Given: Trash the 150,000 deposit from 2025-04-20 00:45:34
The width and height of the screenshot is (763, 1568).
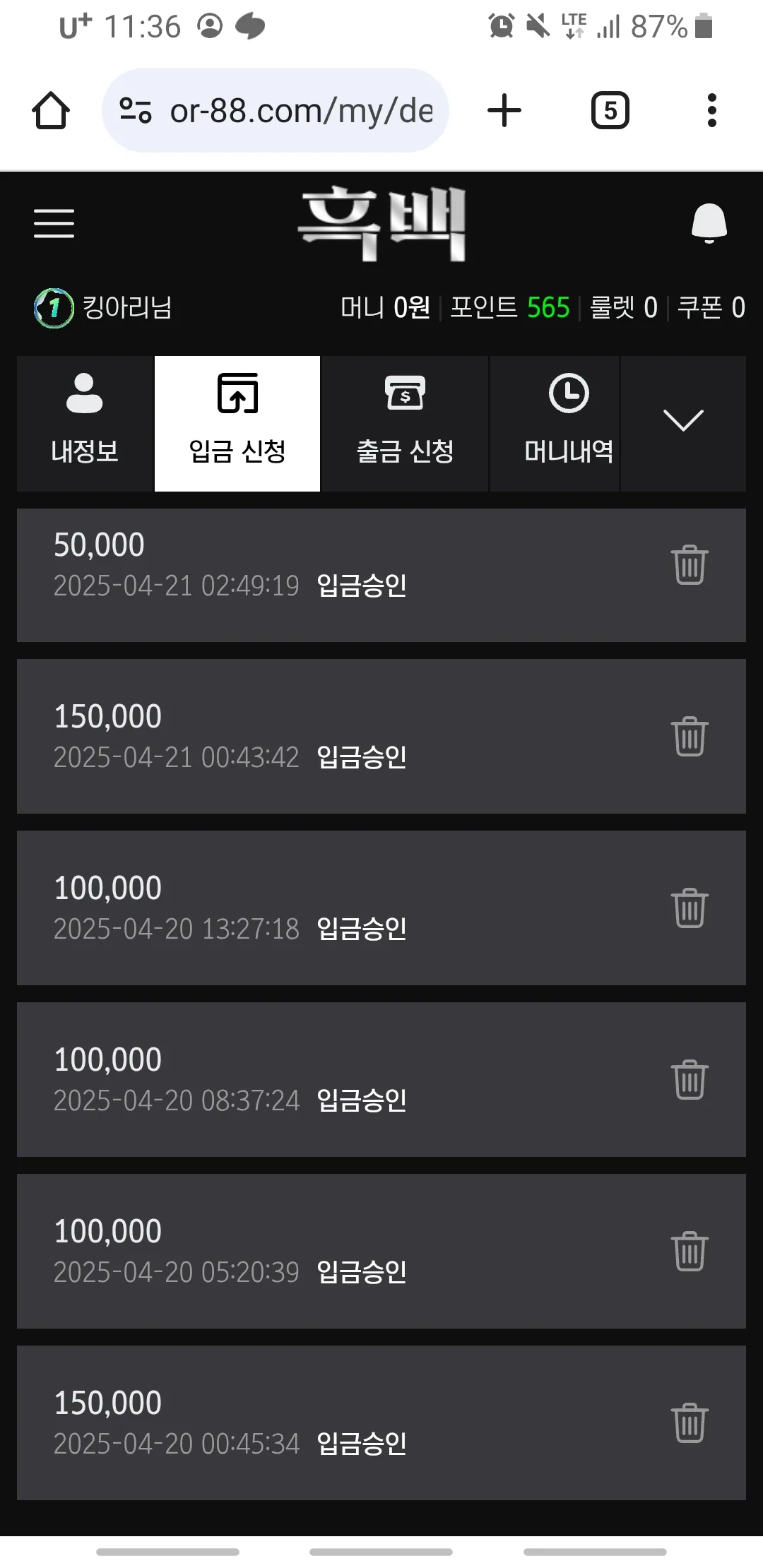Looking at the screenshot, I should coord(690,1423).
